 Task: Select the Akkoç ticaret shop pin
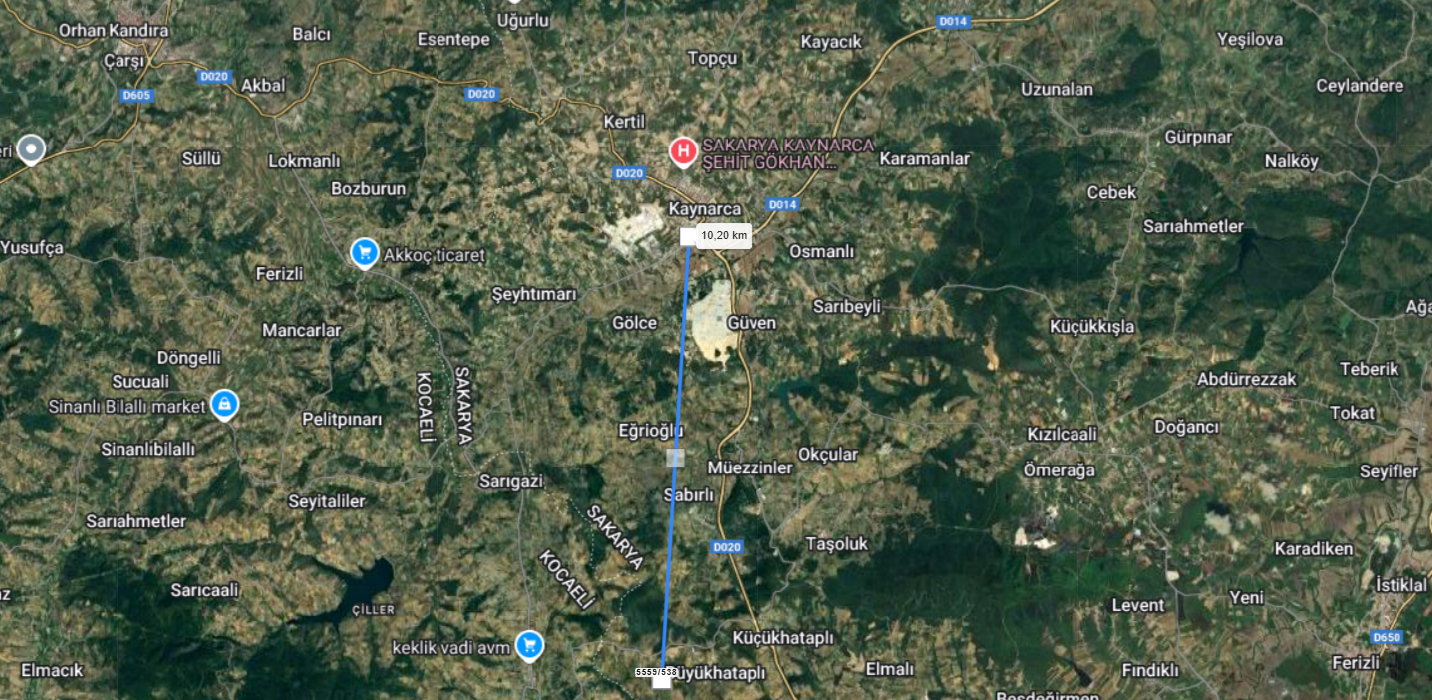point(365,252)
